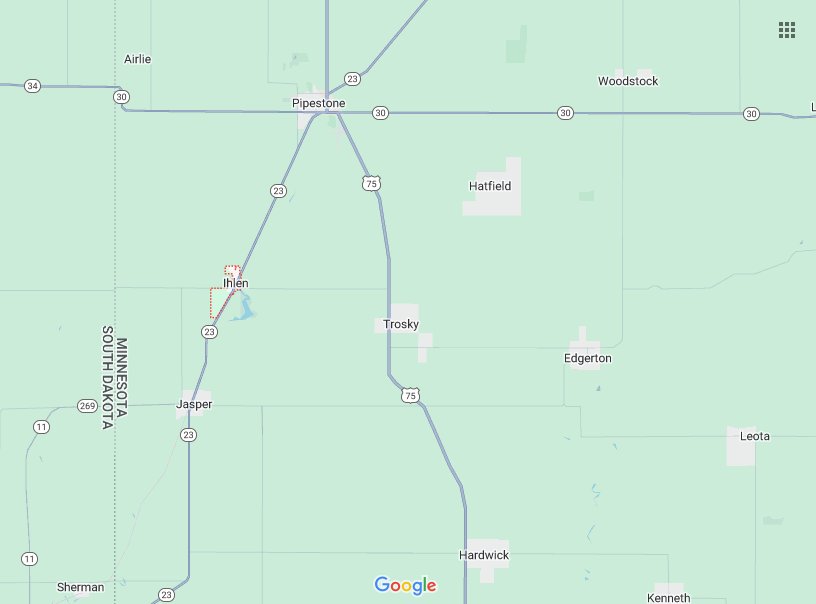Image resolution: width=816 pixels, height=604 pixels.
Task: Tap the Hatfield place label
Action: click(x=490, y=186)
